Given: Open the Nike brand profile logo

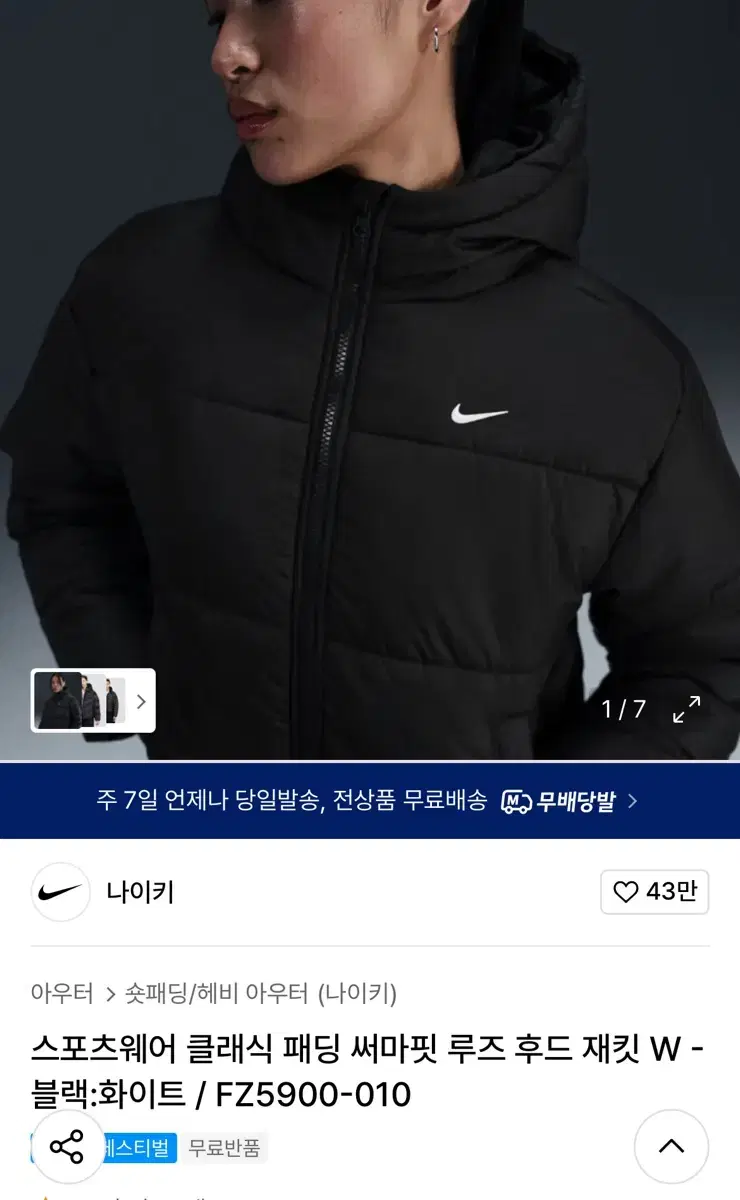Looking at the screenshot, I should (x=58, y=893).
